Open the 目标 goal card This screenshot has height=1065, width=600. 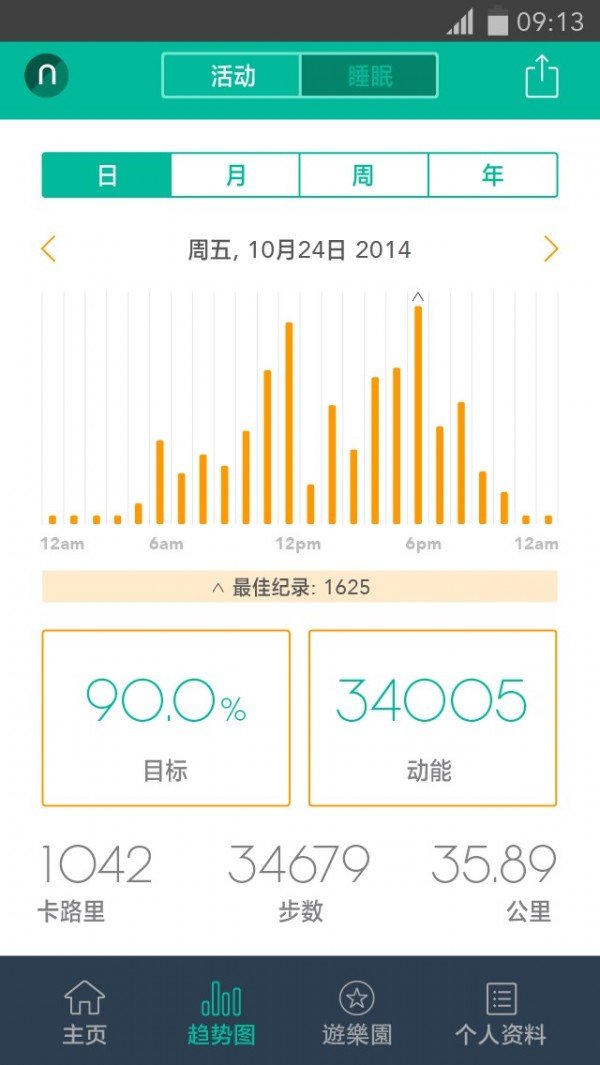click(x=166, y=718)
